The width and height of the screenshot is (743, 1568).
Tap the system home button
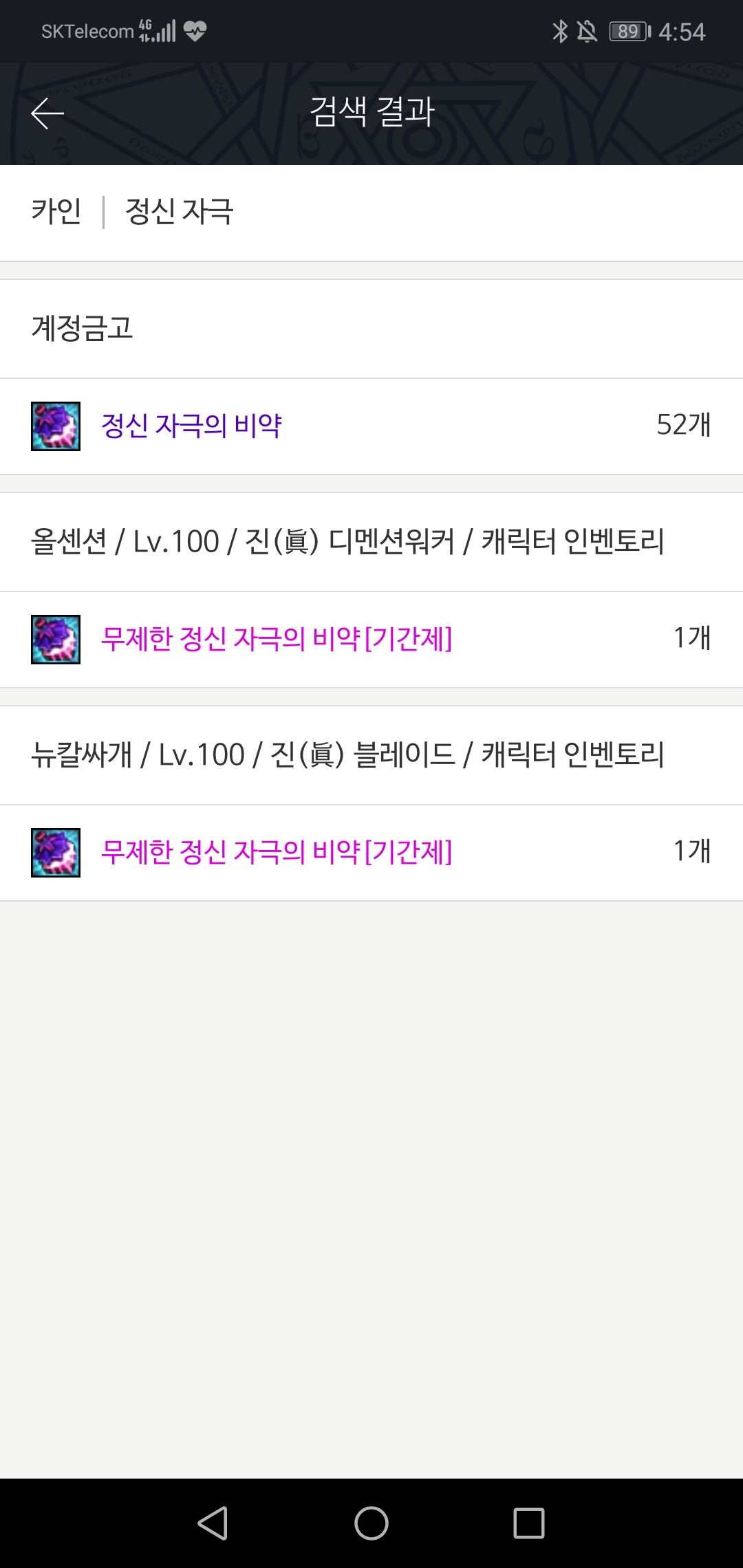371,1523
